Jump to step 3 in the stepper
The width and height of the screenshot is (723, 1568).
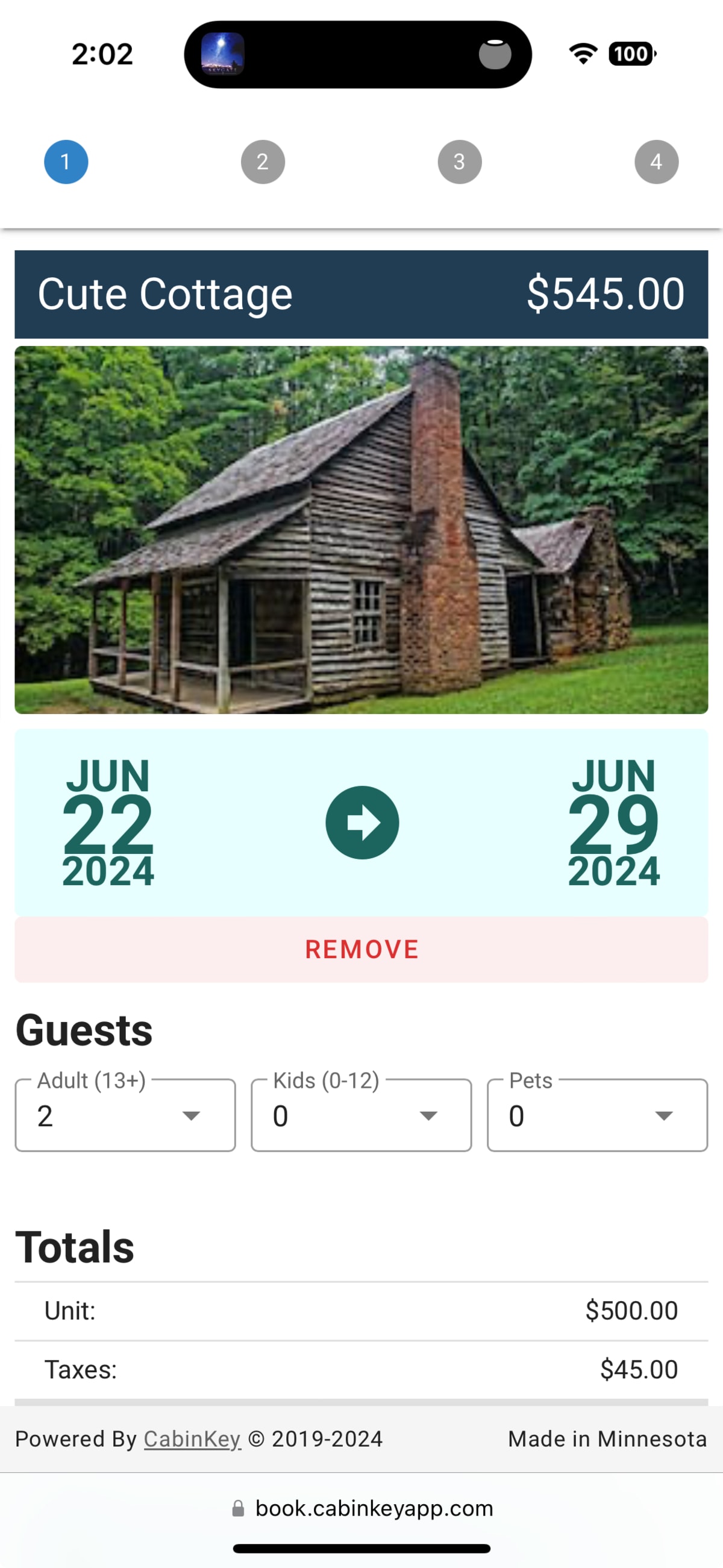pyautogui.click(x=460, y=162)
